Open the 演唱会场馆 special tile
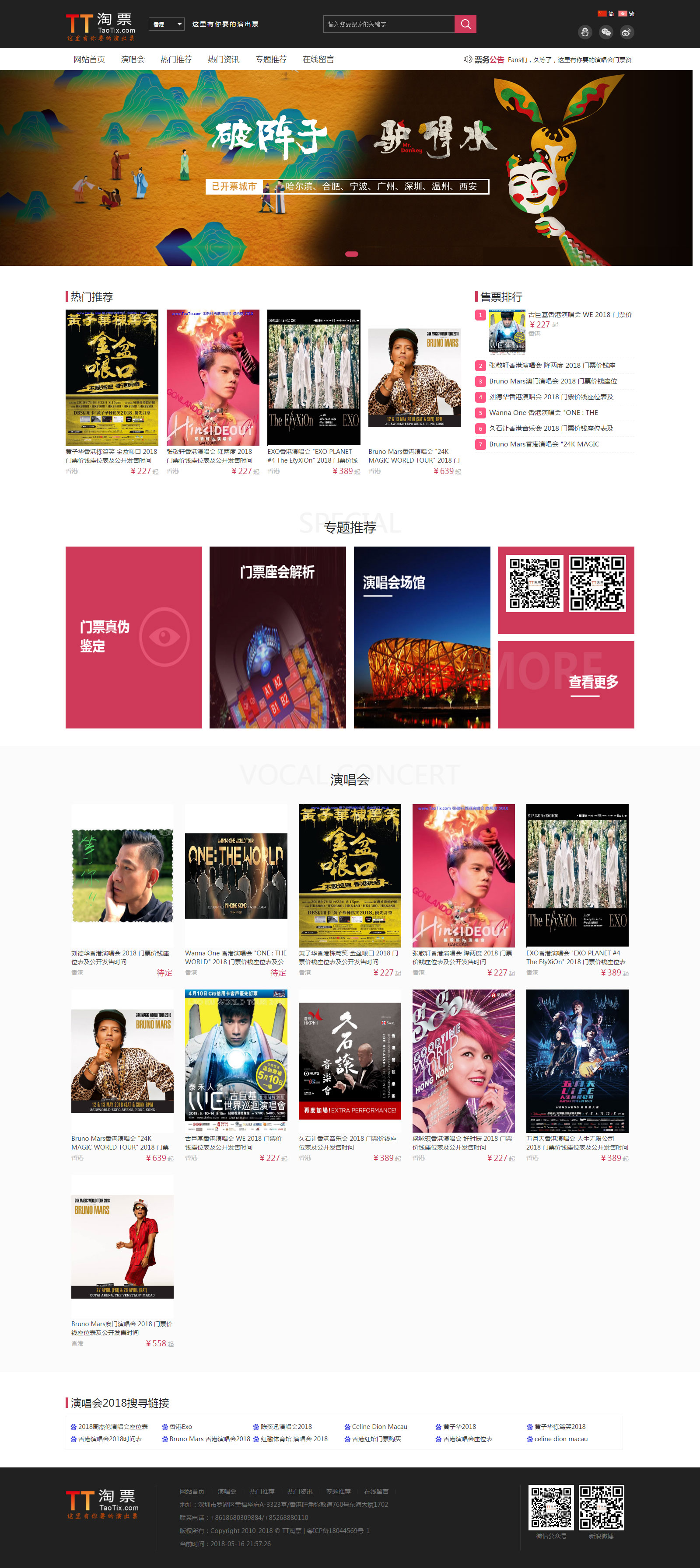This screenshot has width=700, height=1568. pos(422,637)
